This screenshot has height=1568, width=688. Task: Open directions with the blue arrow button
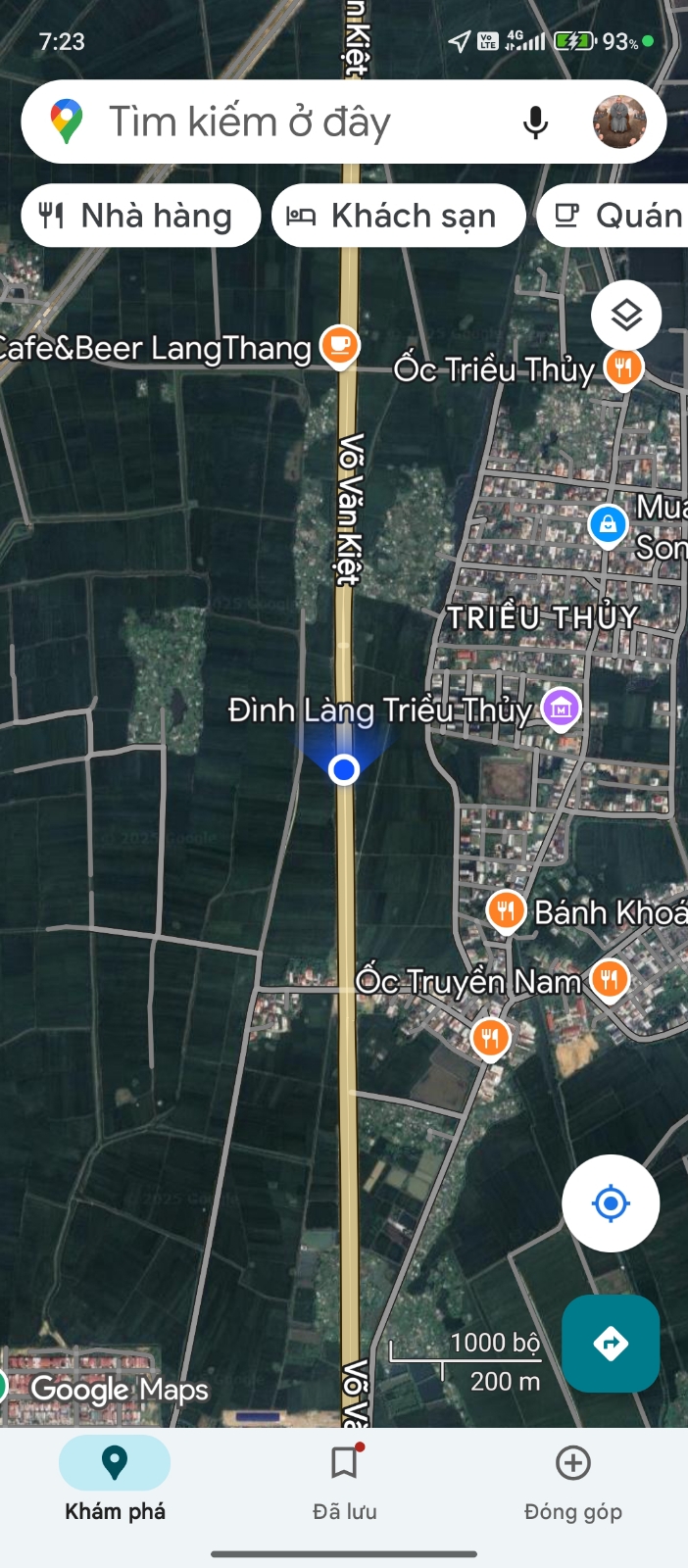click(x=611, y=1344)
